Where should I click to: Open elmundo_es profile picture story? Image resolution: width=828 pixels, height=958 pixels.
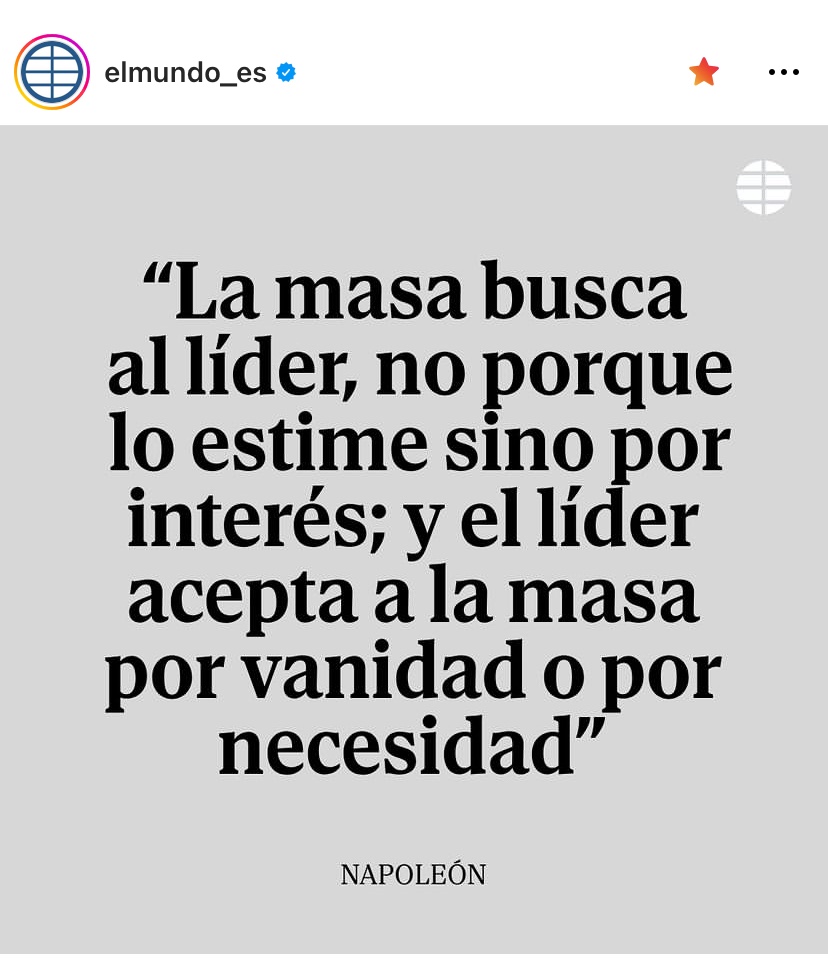[52, 72]
